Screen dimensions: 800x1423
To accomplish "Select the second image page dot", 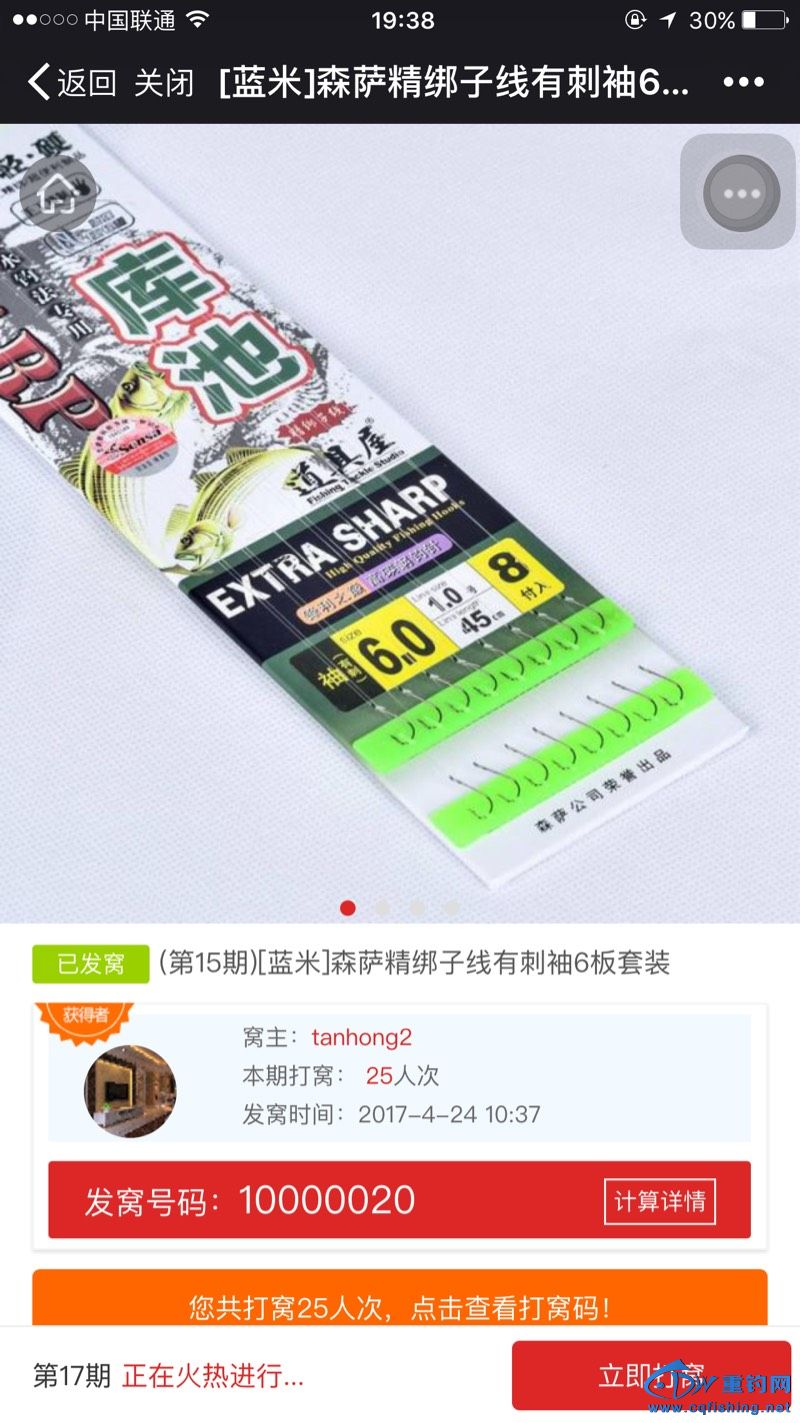I will click(382, 908).
